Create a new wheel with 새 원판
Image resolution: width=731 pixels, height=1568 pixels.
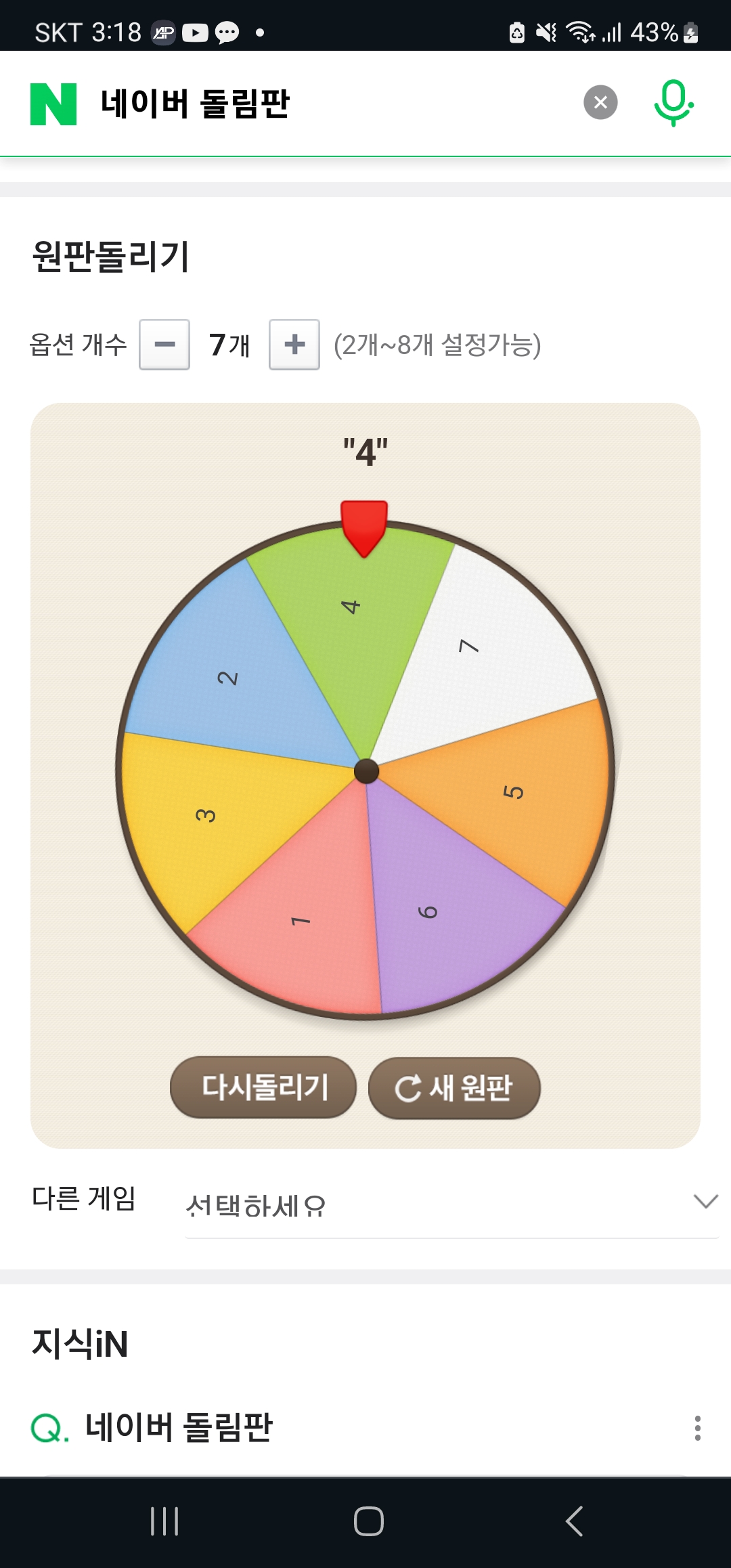454,1088
